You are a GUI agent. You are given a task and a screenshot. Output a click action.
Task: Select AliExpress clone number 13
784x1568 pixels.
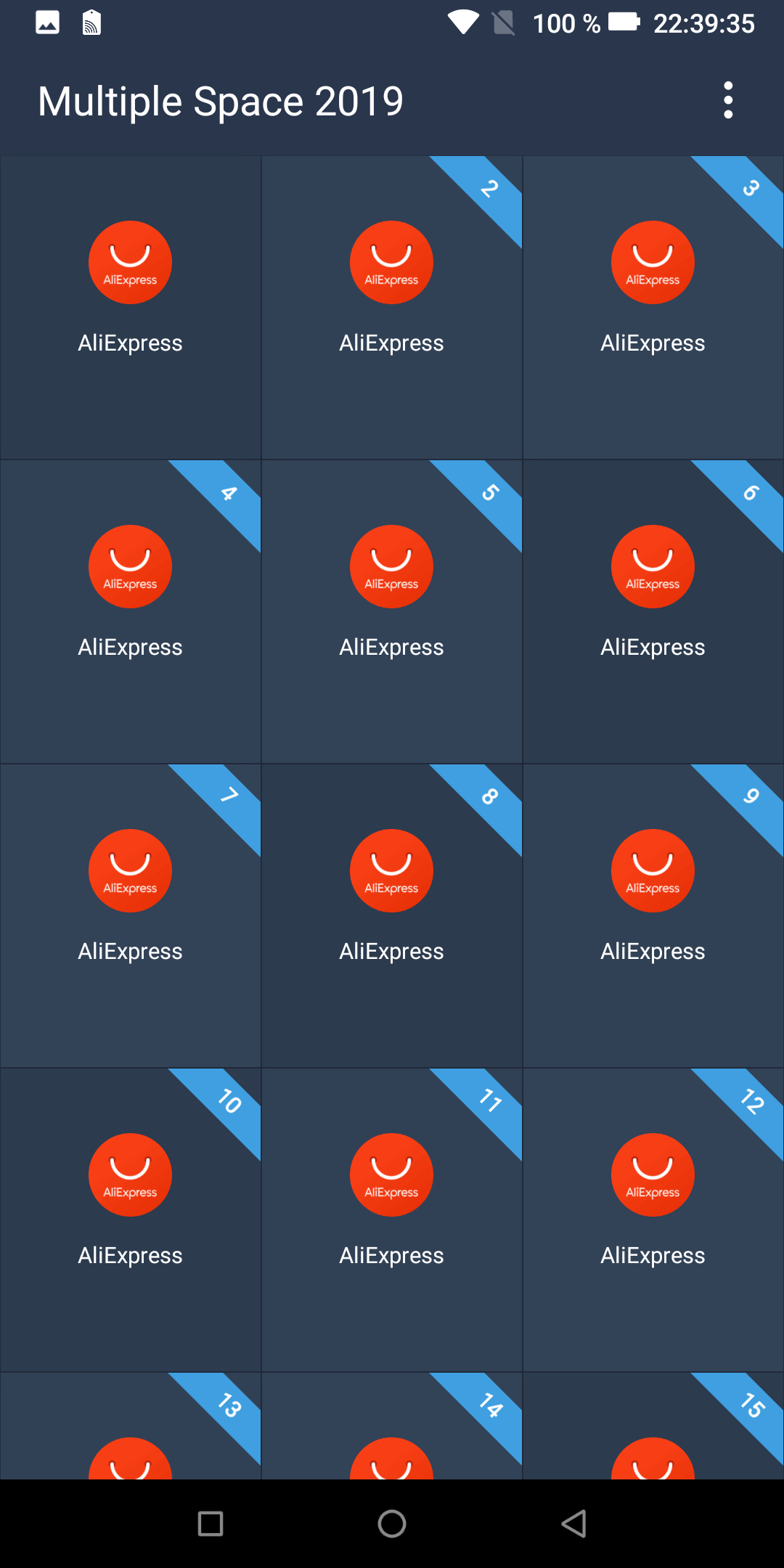click(x=131, y=1426)
